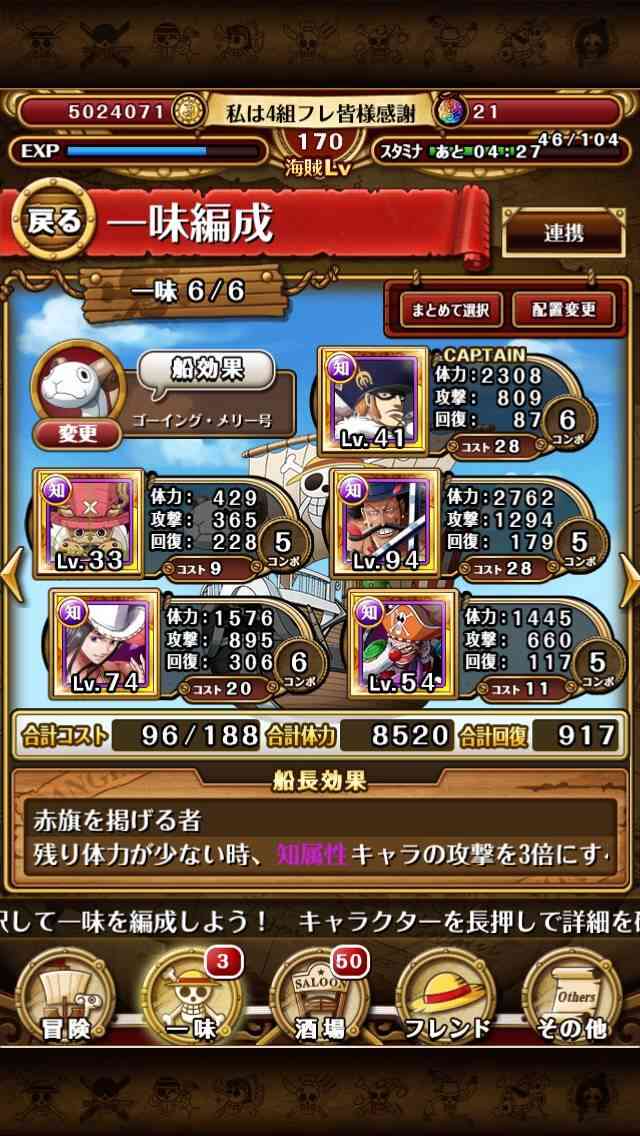
Task: Go to previous crew with left arrow
Action: coord(12,575)
